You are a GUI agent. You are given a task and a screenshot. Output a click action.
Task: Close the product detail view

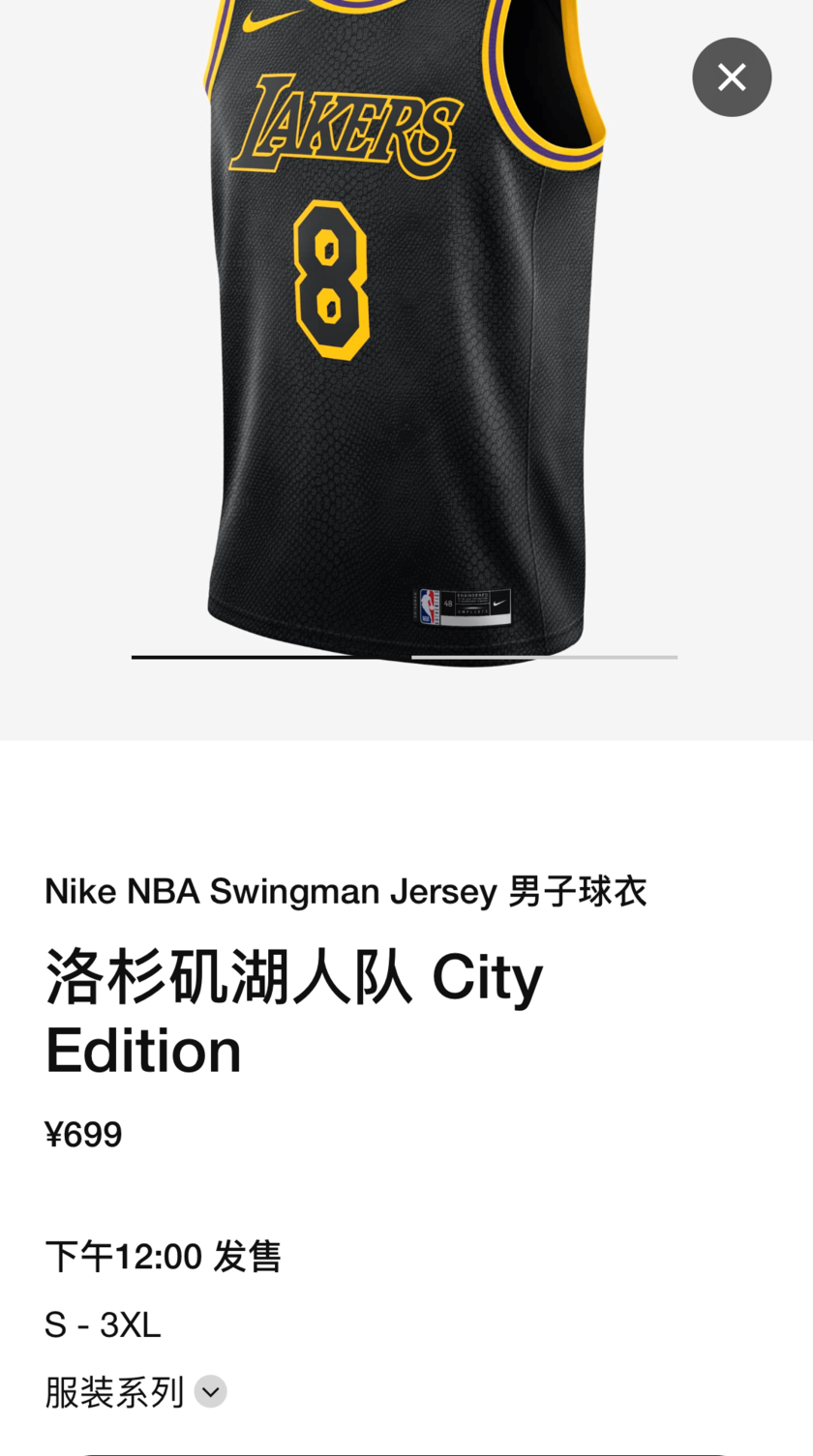point(732,77)
